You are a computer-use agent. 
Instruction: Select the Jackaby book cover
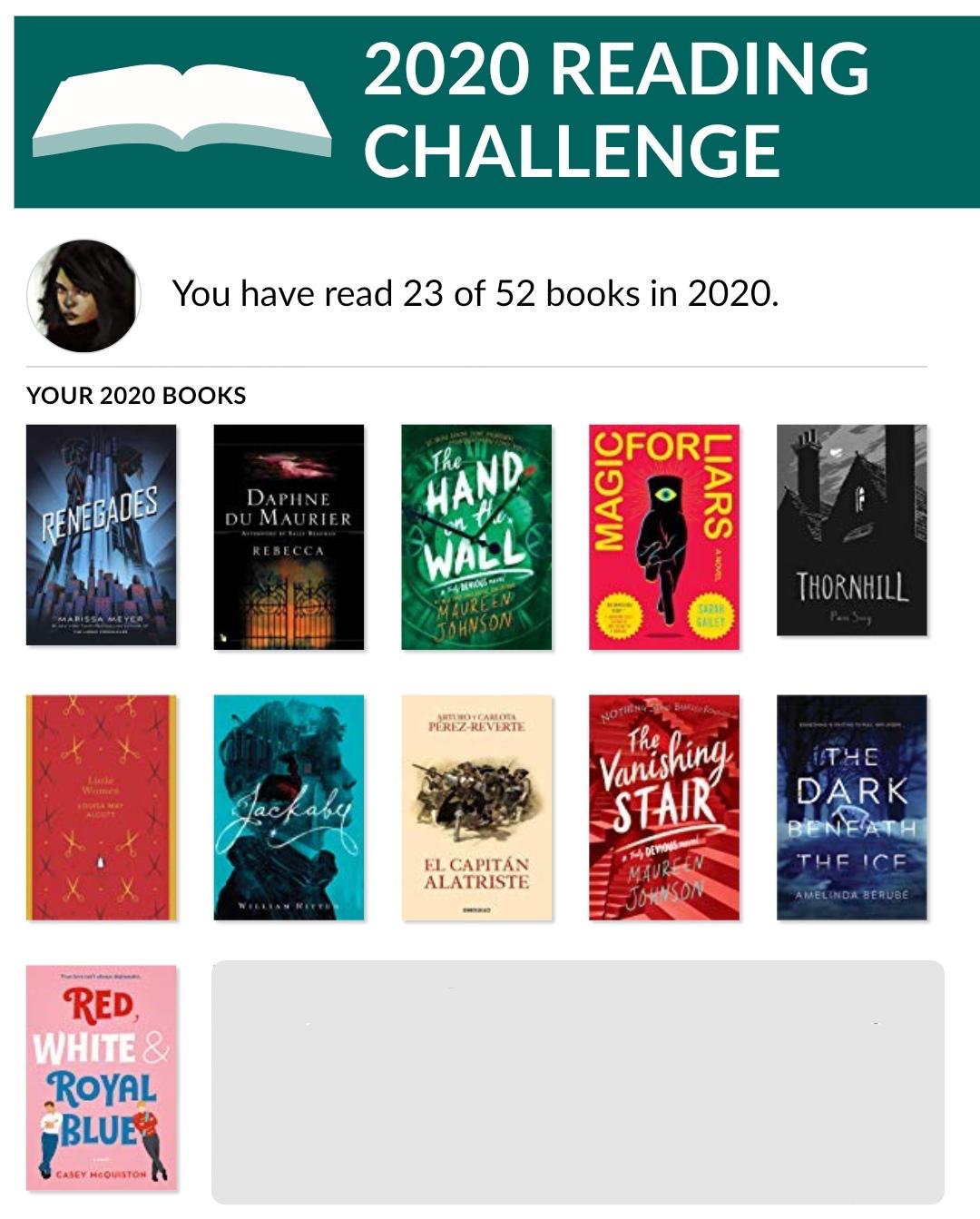(288, 808)
